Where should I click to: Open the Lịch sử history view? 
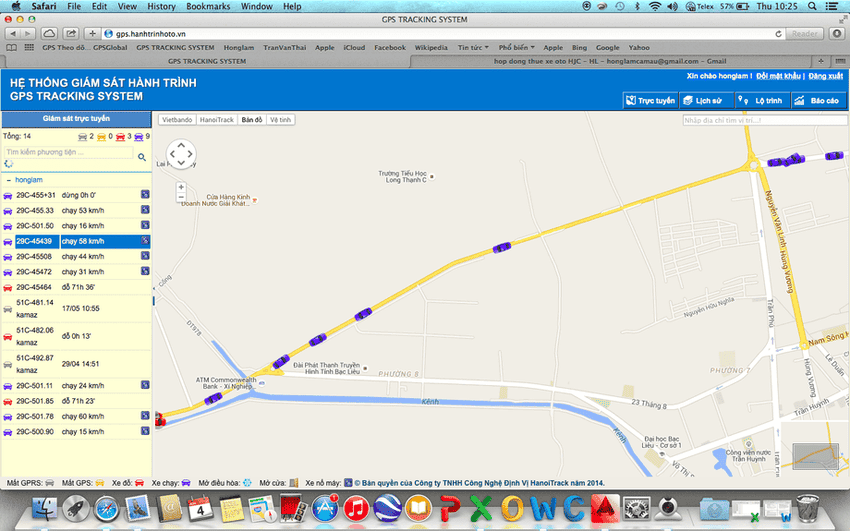704,101
